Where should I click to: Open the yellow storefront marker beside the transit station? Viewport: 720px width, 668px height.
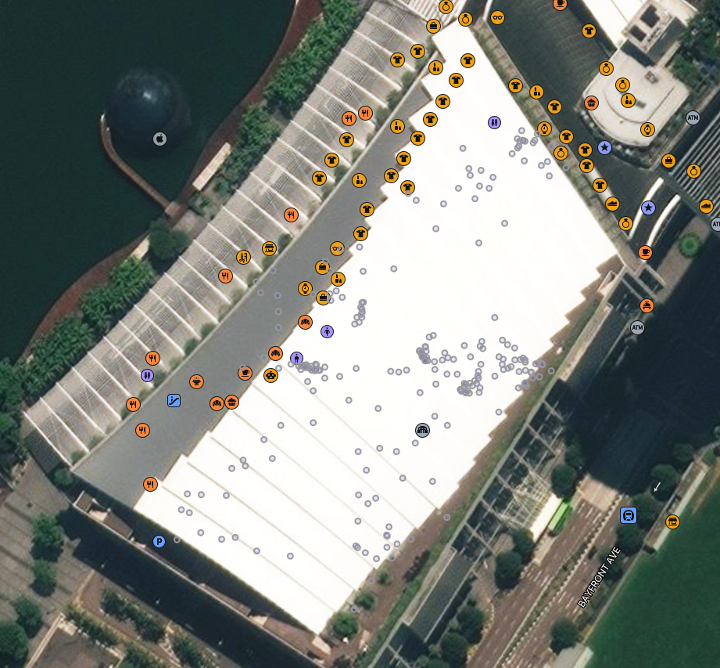tap(672, 521)
